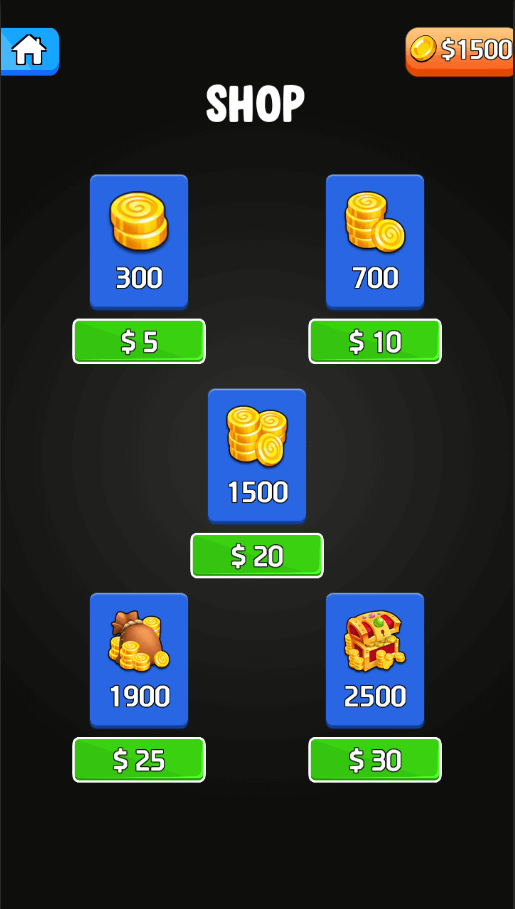Purchase the treasure chest for $ 30

(x=375, y=759)
